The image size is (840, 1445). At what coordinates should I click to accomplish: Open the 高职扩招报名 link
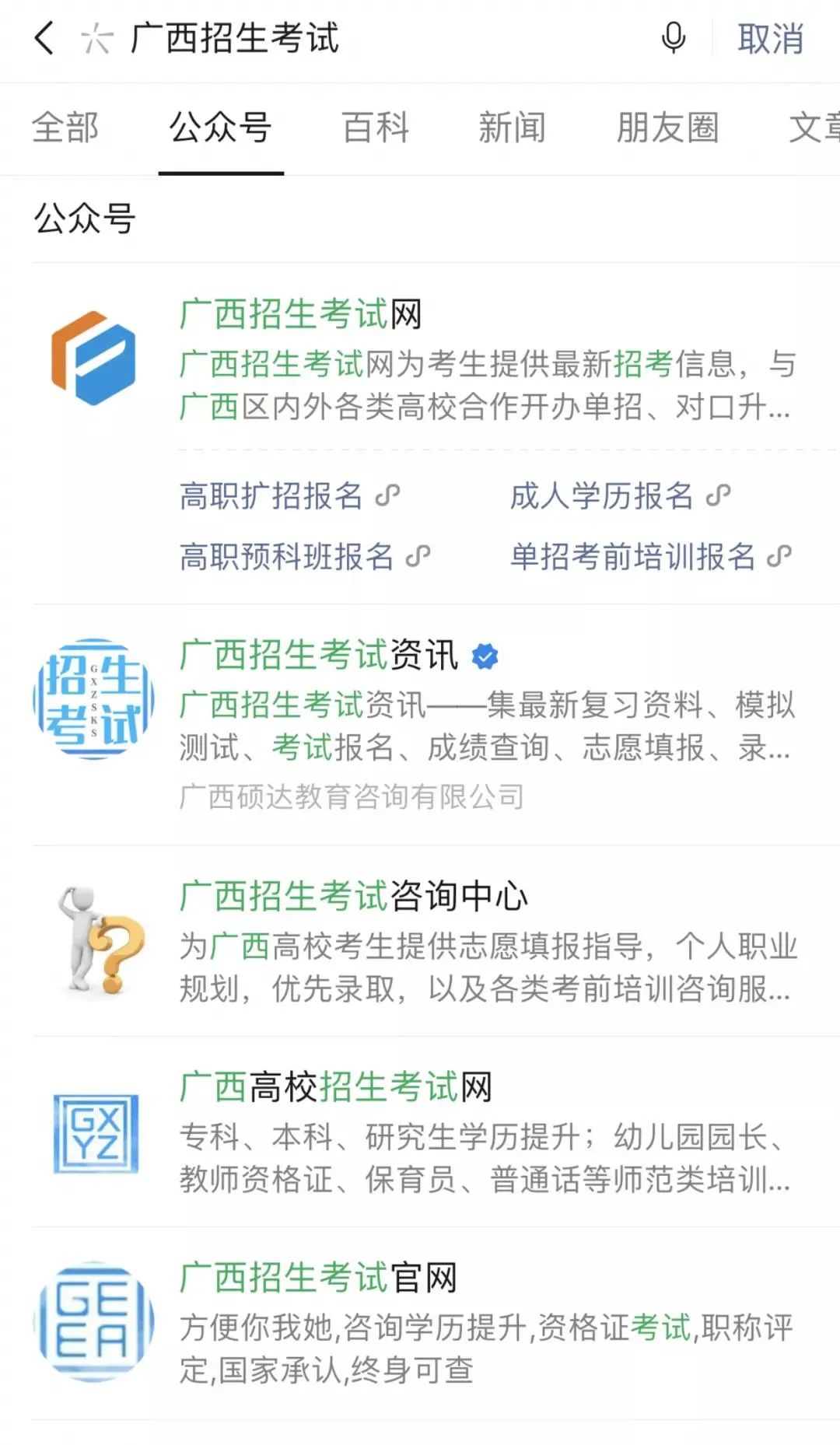[x=289, y=495]
